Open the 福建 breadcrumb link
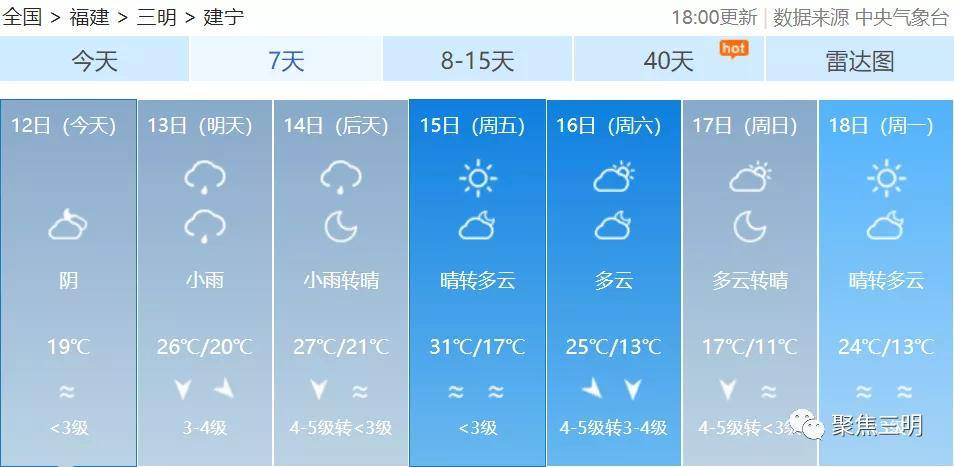954x467 pixels. tap(90, 17)
